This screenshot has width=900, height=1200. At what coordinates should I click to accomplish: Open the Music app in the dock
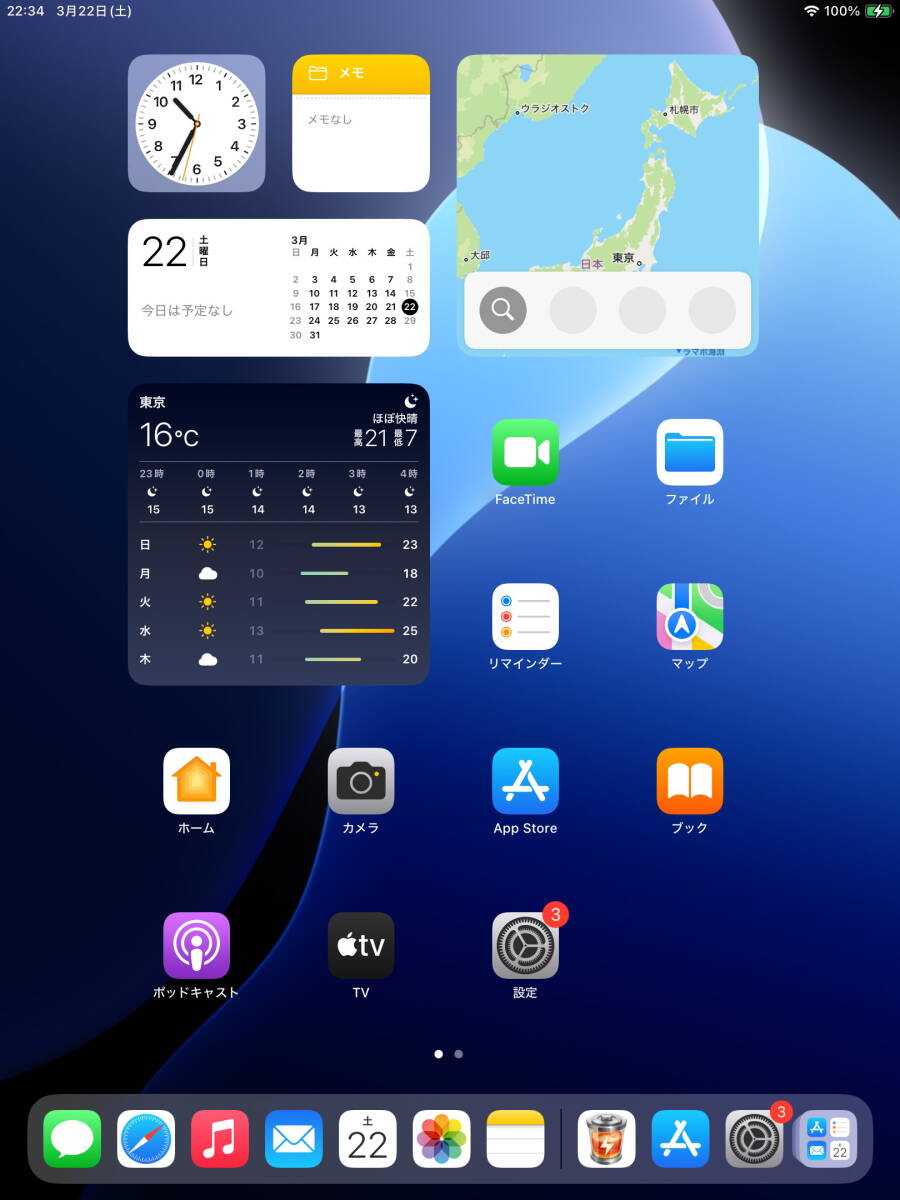pyautogui.click(x=220, y=1139)
